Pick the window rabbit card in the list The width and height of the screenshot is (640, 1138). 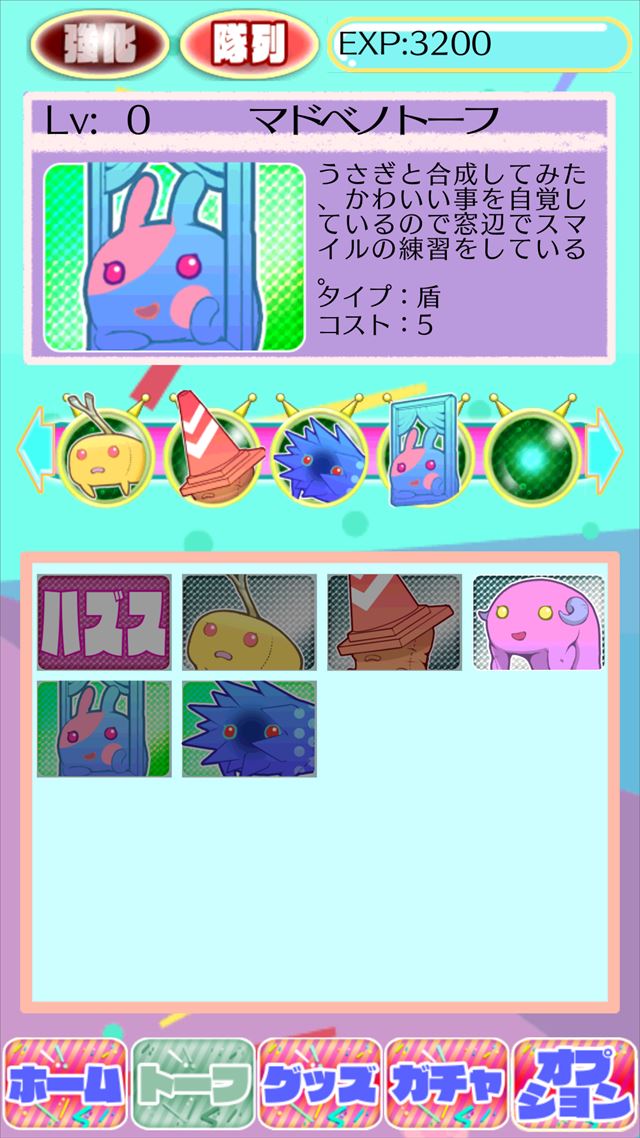[x=104, y=729]
